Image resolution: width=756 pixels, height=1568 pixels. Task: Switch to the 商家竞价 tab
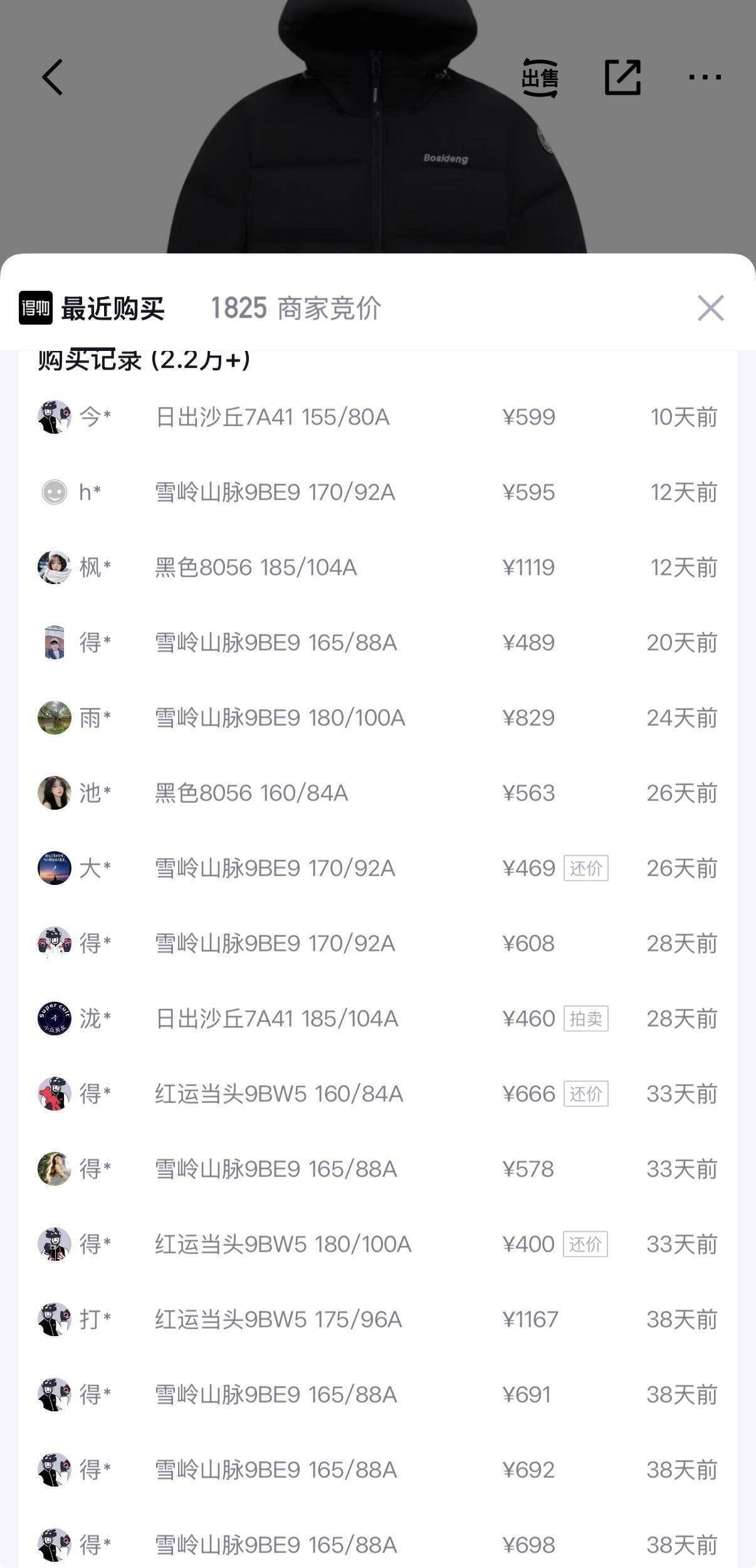(x=296, y=308)
